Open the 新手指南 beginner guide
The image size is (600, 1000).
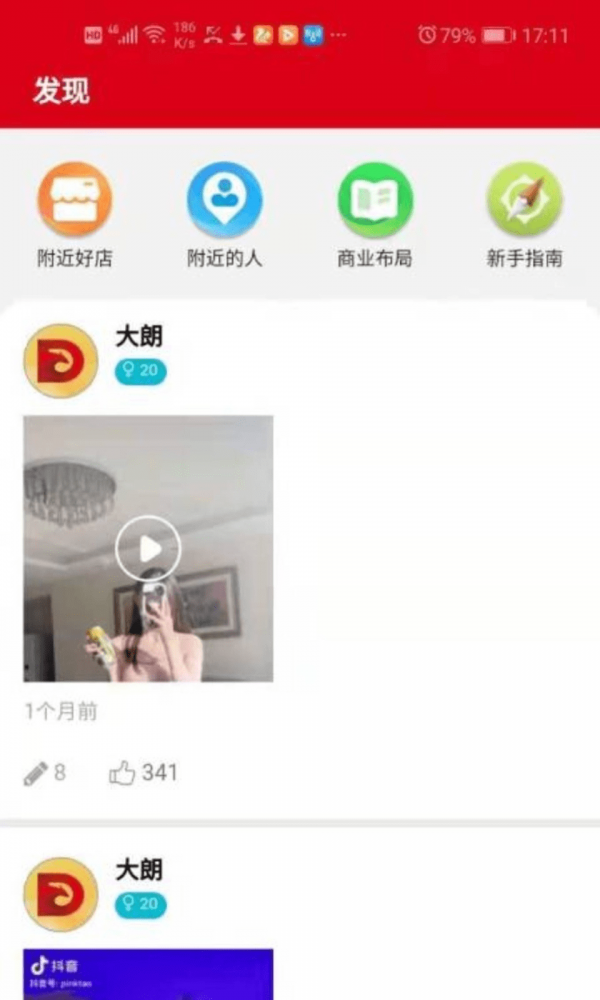(x=525, y=201)
